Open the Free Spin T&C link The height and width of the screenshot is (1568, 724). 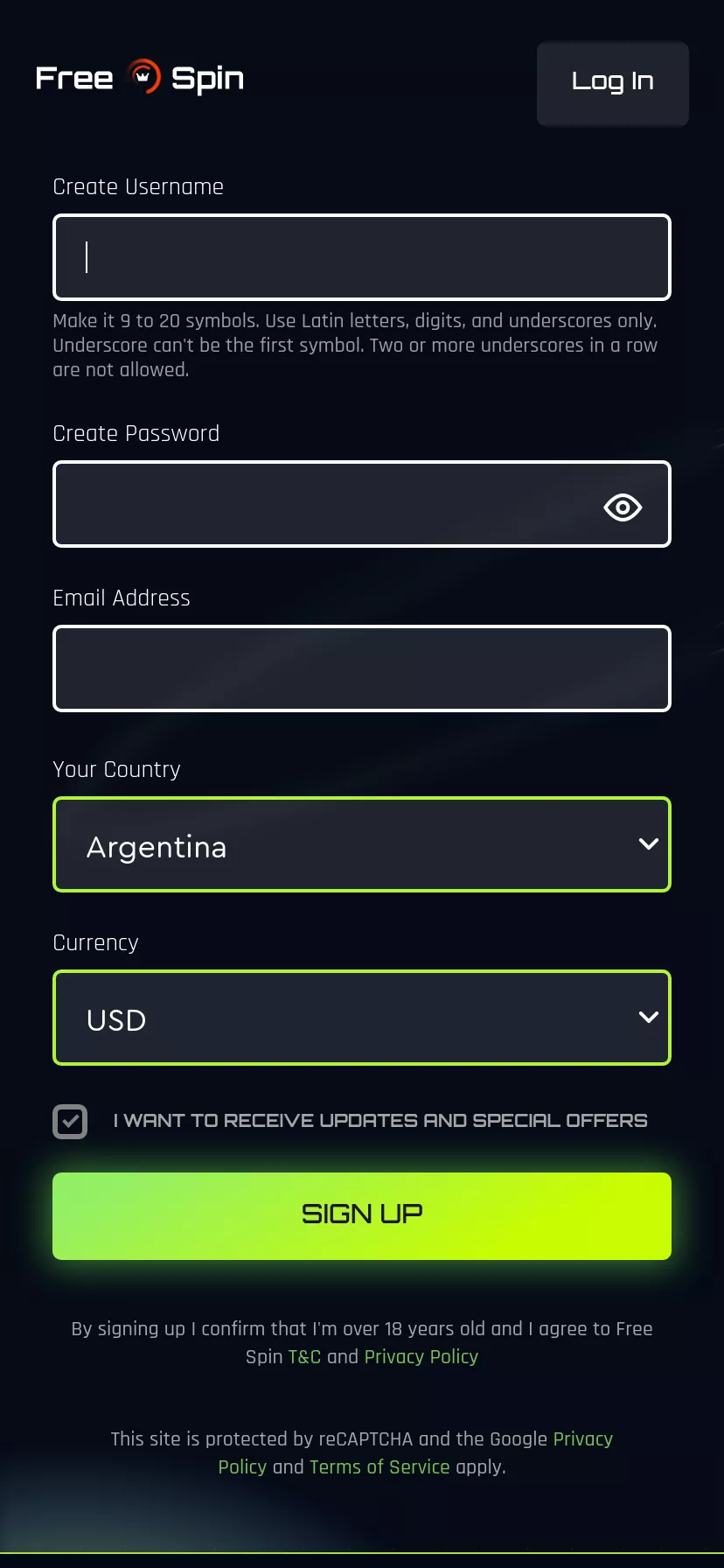pos(303,1356)
